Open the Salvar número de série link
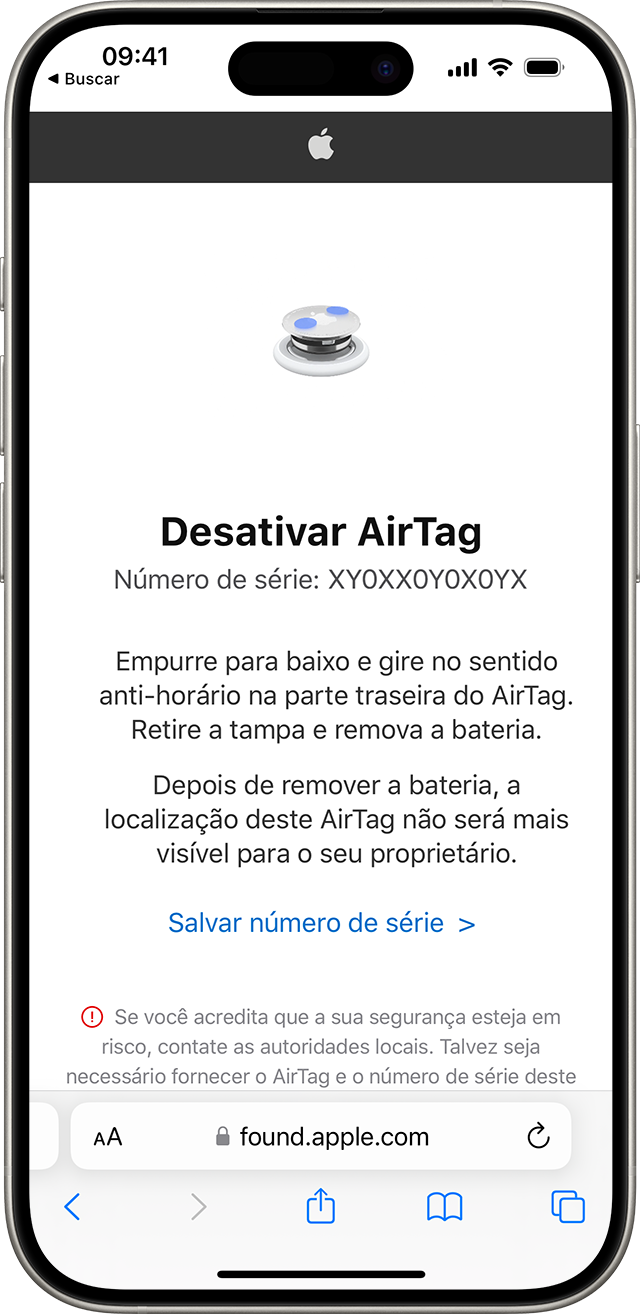 pos(321,922)
